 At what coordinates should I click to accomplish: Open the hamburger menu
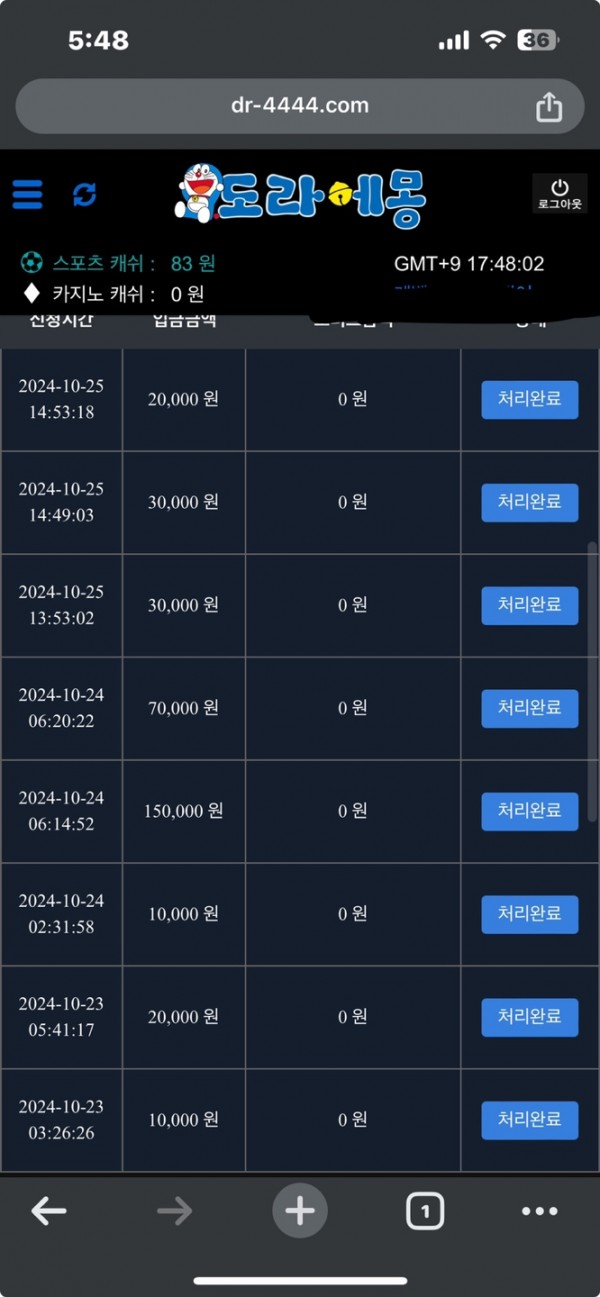[28, 194]
